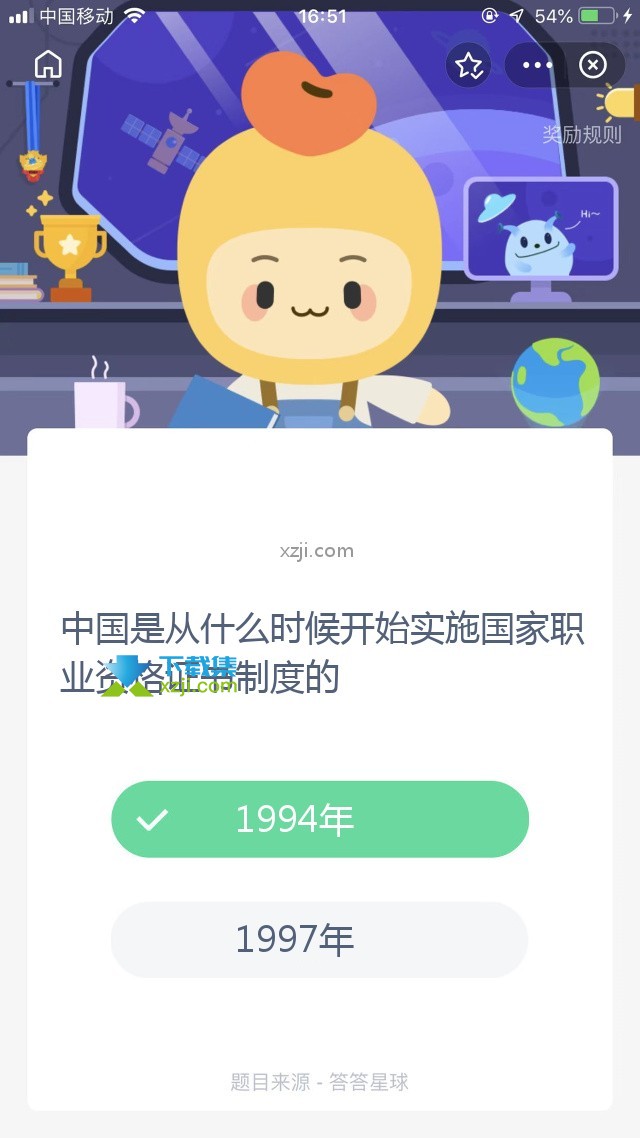Viewport: 640px width, 1138px height.
Task: Go to the home page
Action: click(48, 65)
